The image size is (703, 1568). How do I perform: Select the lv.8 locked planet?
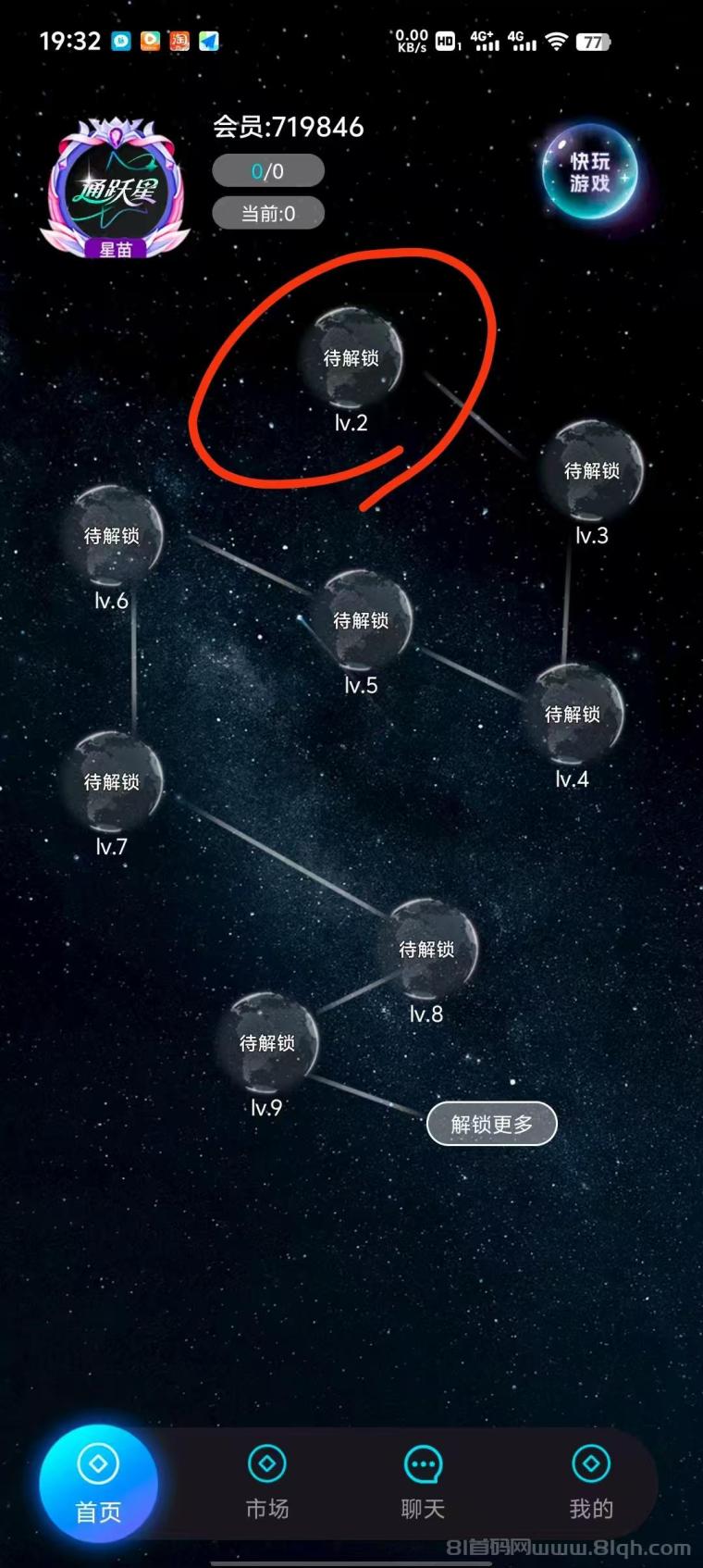click(426, 950)
